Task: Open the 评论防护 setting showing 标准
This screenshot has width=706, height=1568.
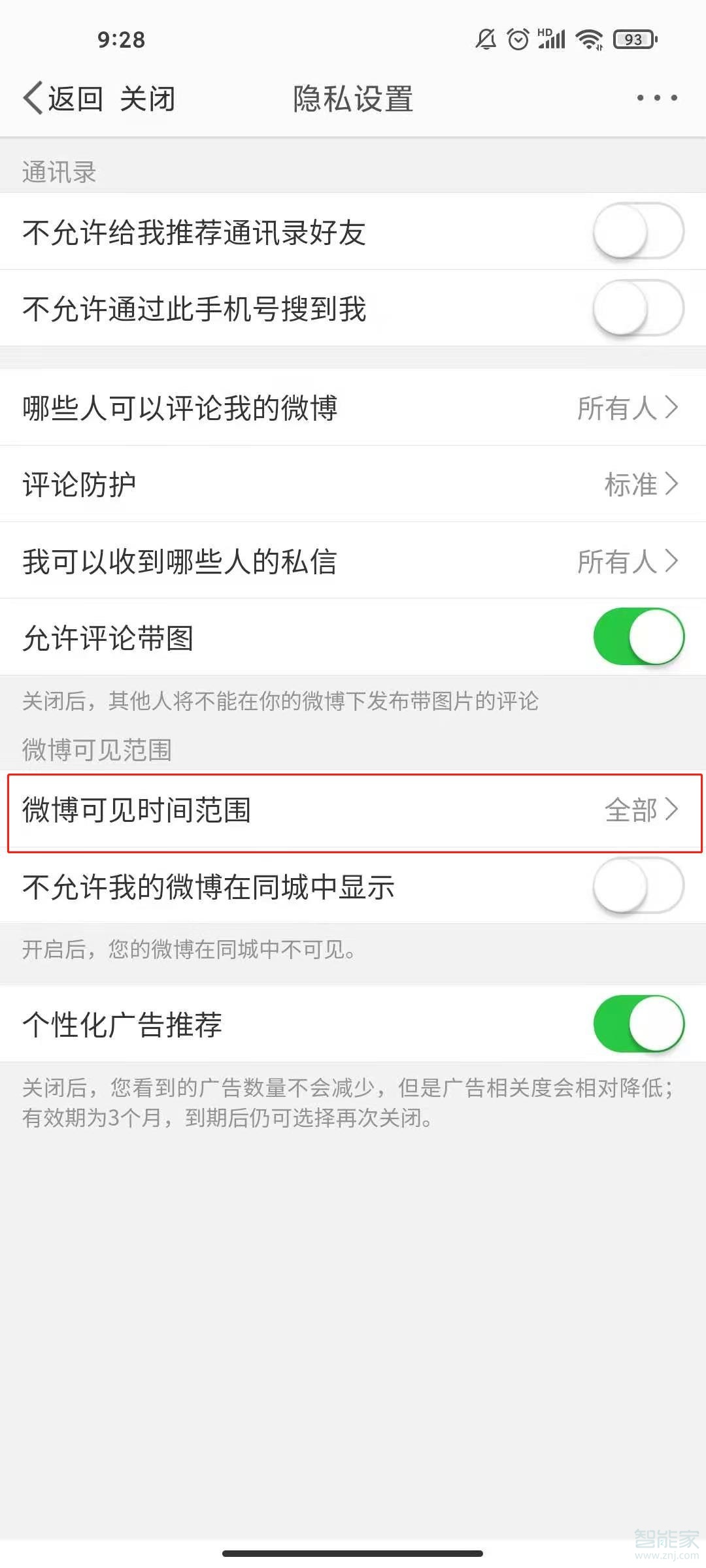Action: tap(353, 483)
